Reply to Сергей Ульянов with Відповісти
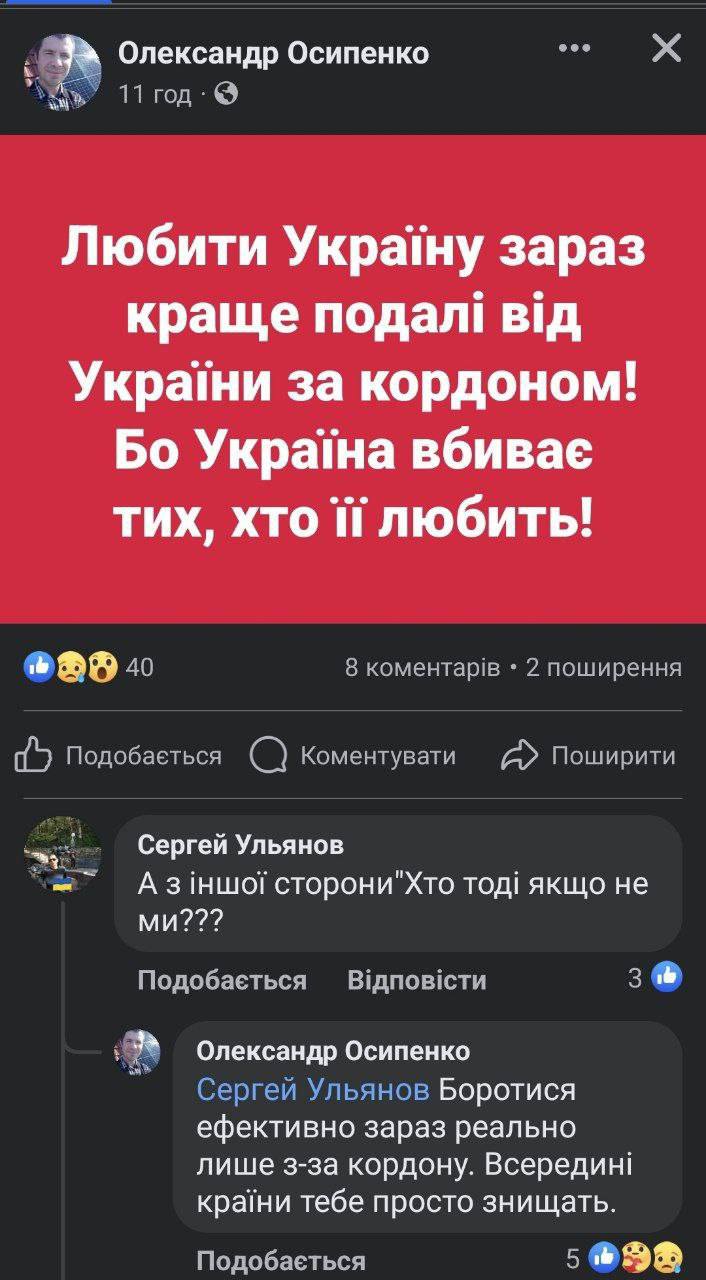706x1280 pixels. (x=416, y=980)
